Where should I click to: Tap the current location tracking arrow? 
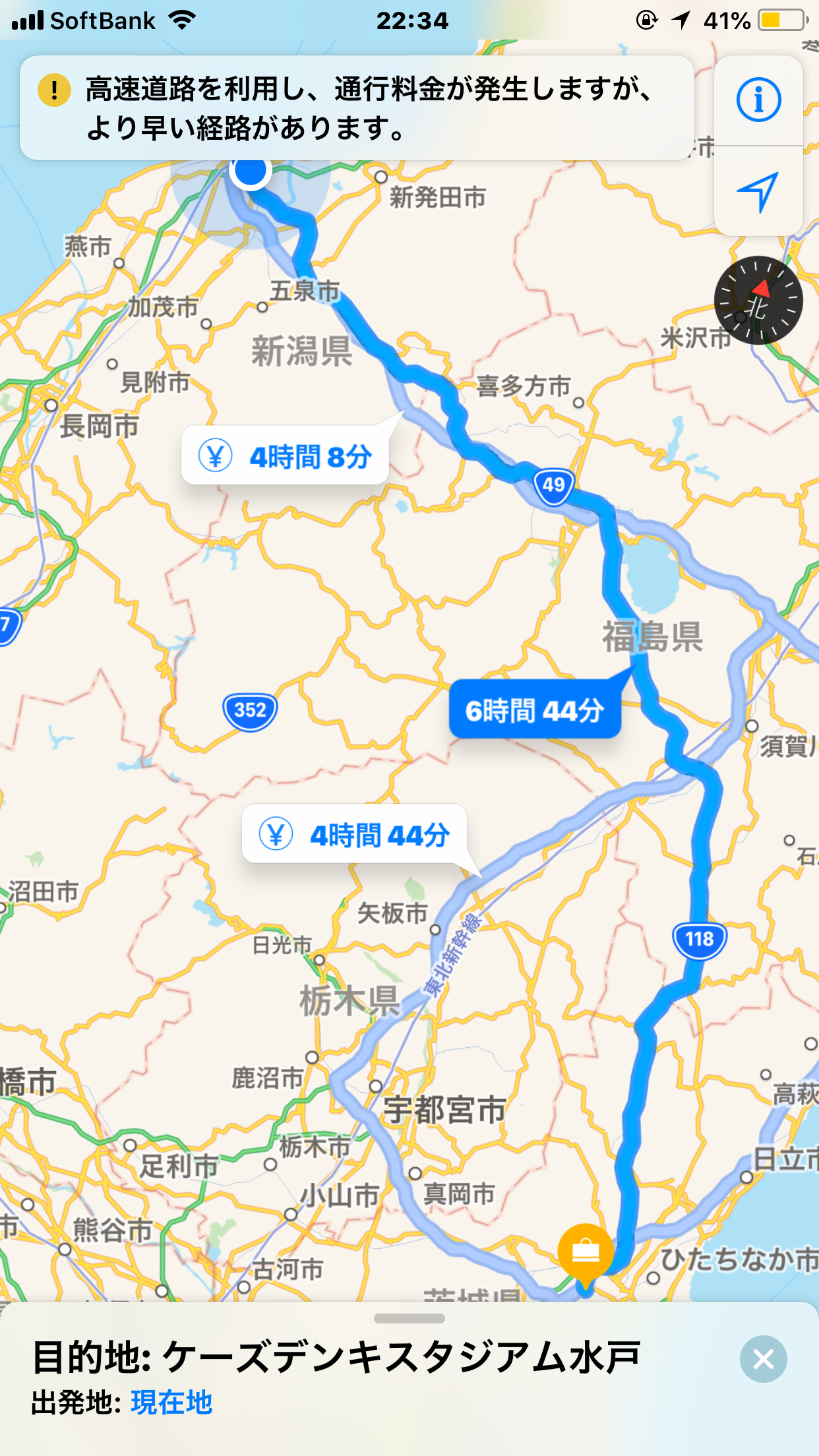click(758, 192)
